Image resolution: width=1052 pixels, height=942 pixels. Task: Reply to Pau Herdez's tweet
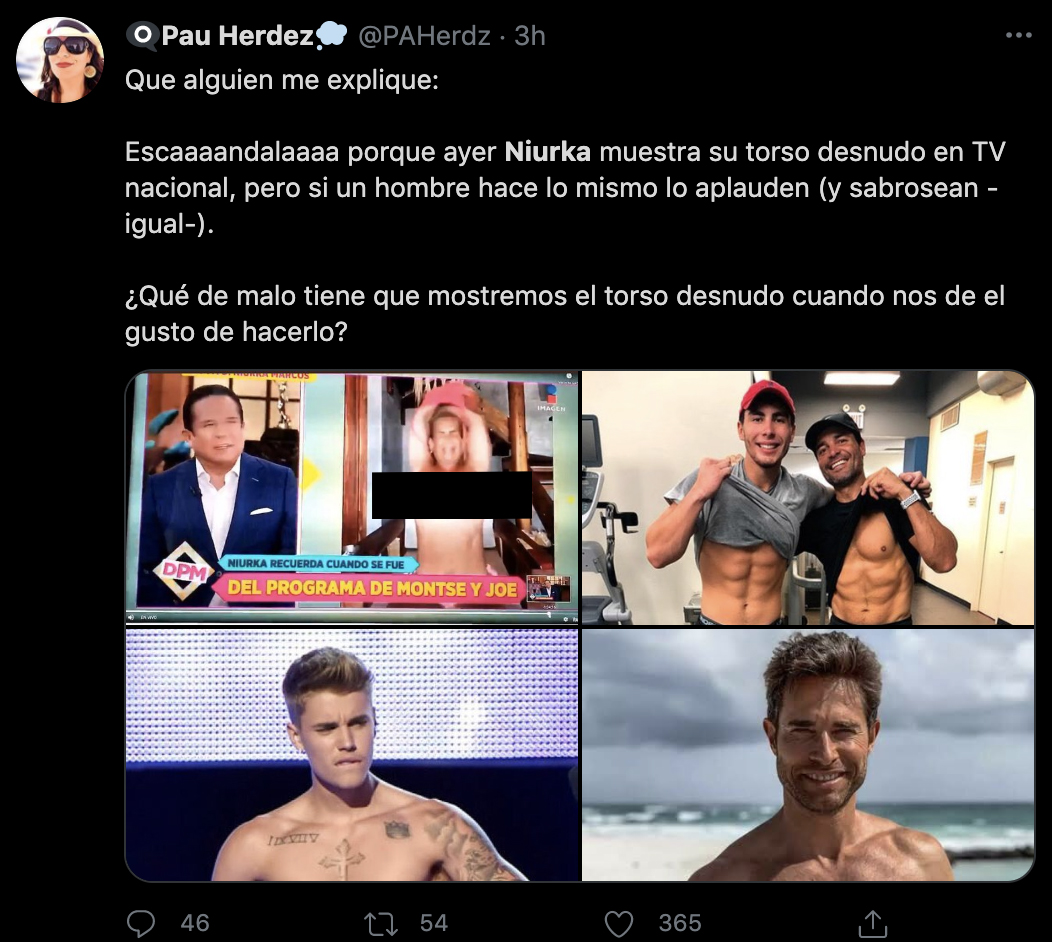[143, 922]
